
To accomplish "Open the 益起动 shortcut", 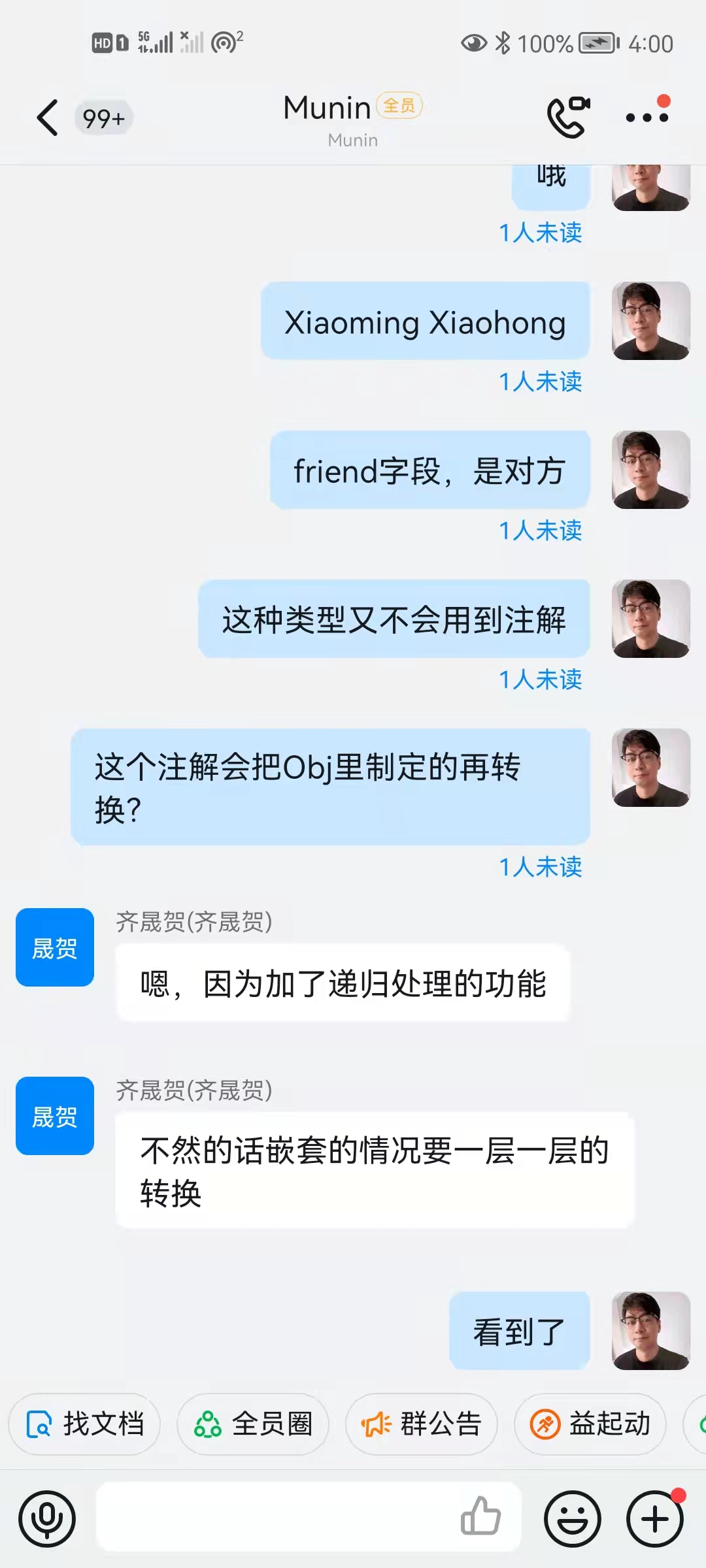I will tap(590, 1424).
